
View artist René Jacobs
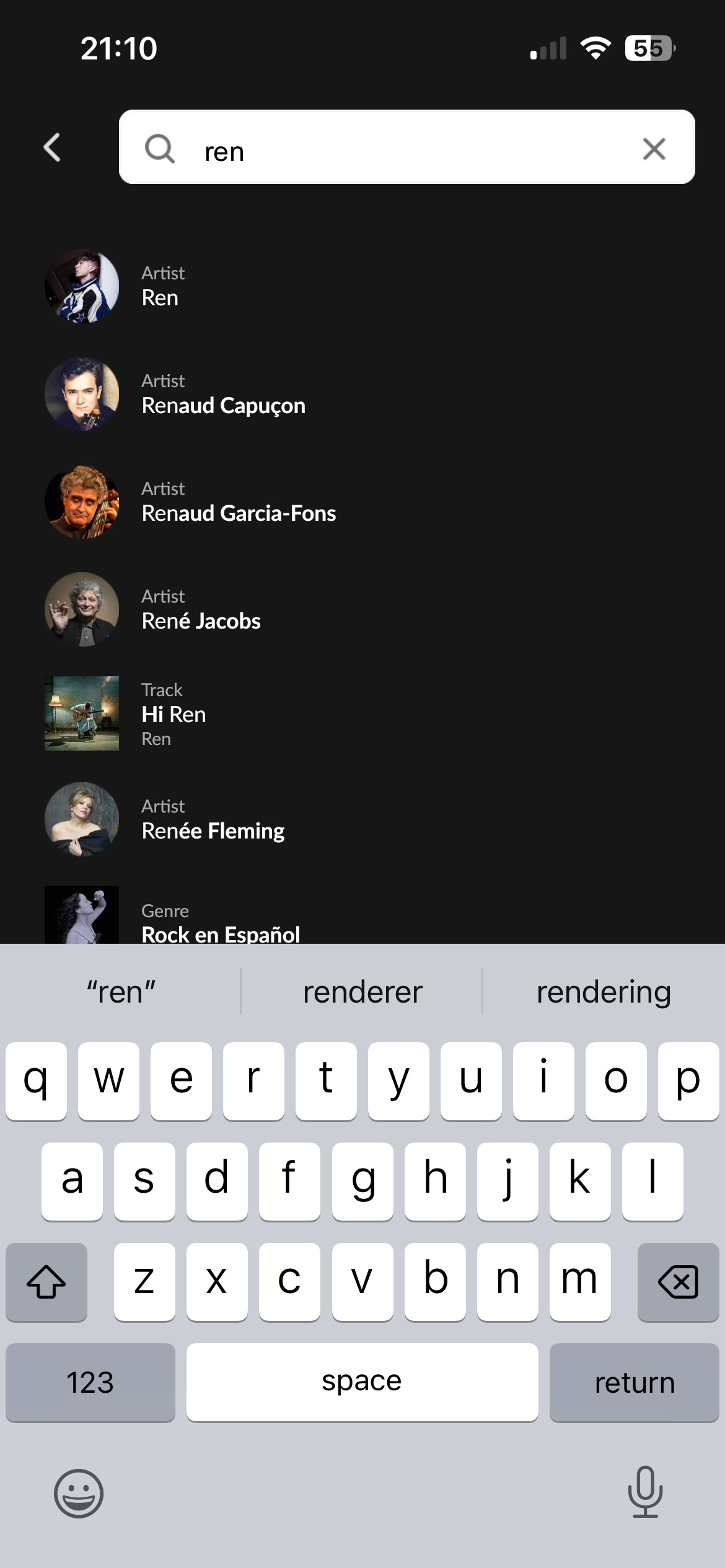click(x=362, y=609)
